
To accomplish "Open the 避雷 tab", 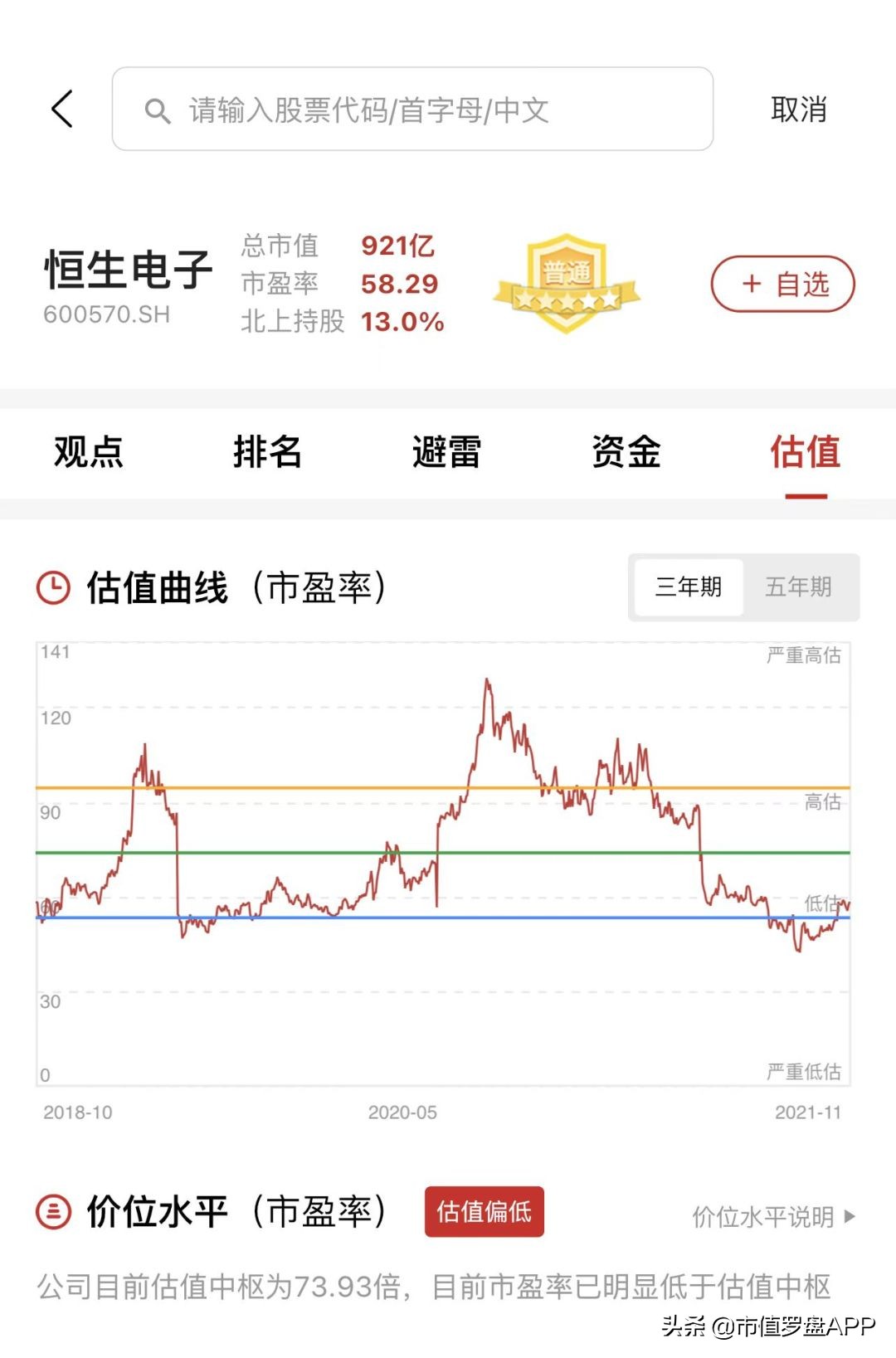I will [446, 452].
